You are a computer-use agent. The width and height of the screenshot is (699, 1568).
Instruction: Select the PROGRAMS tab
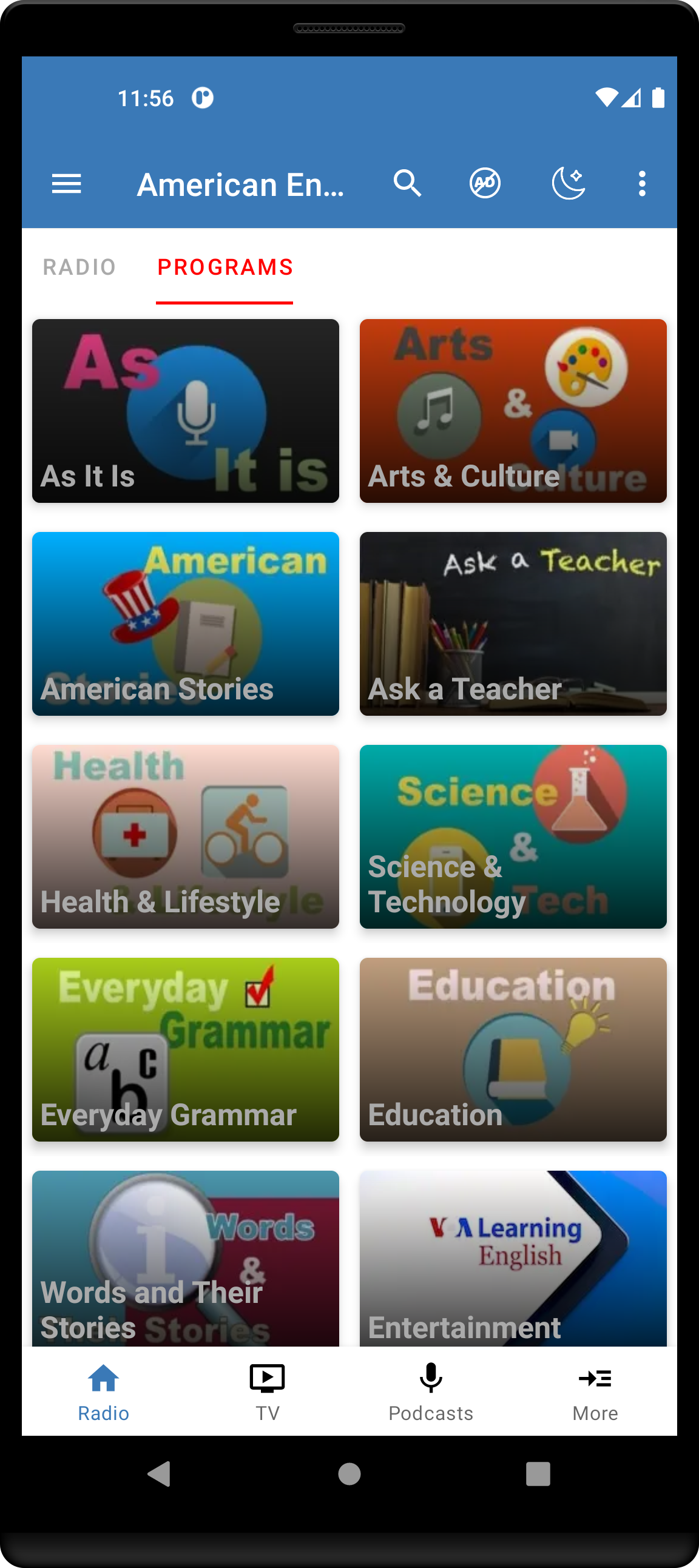coord(224,268)
